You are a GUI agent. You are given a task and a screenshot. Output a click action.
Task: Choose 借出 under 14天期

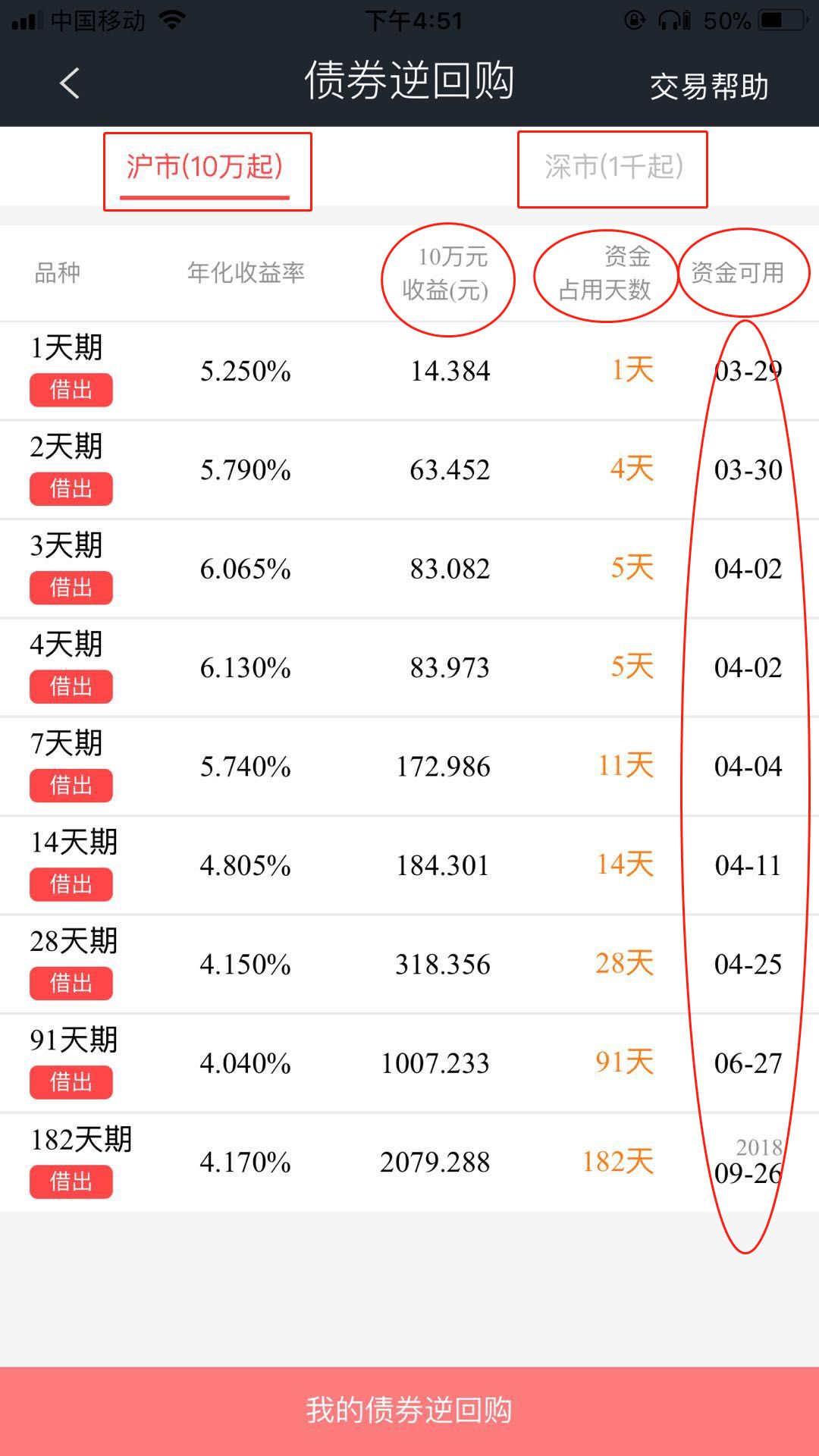click(x=71, y=885)
